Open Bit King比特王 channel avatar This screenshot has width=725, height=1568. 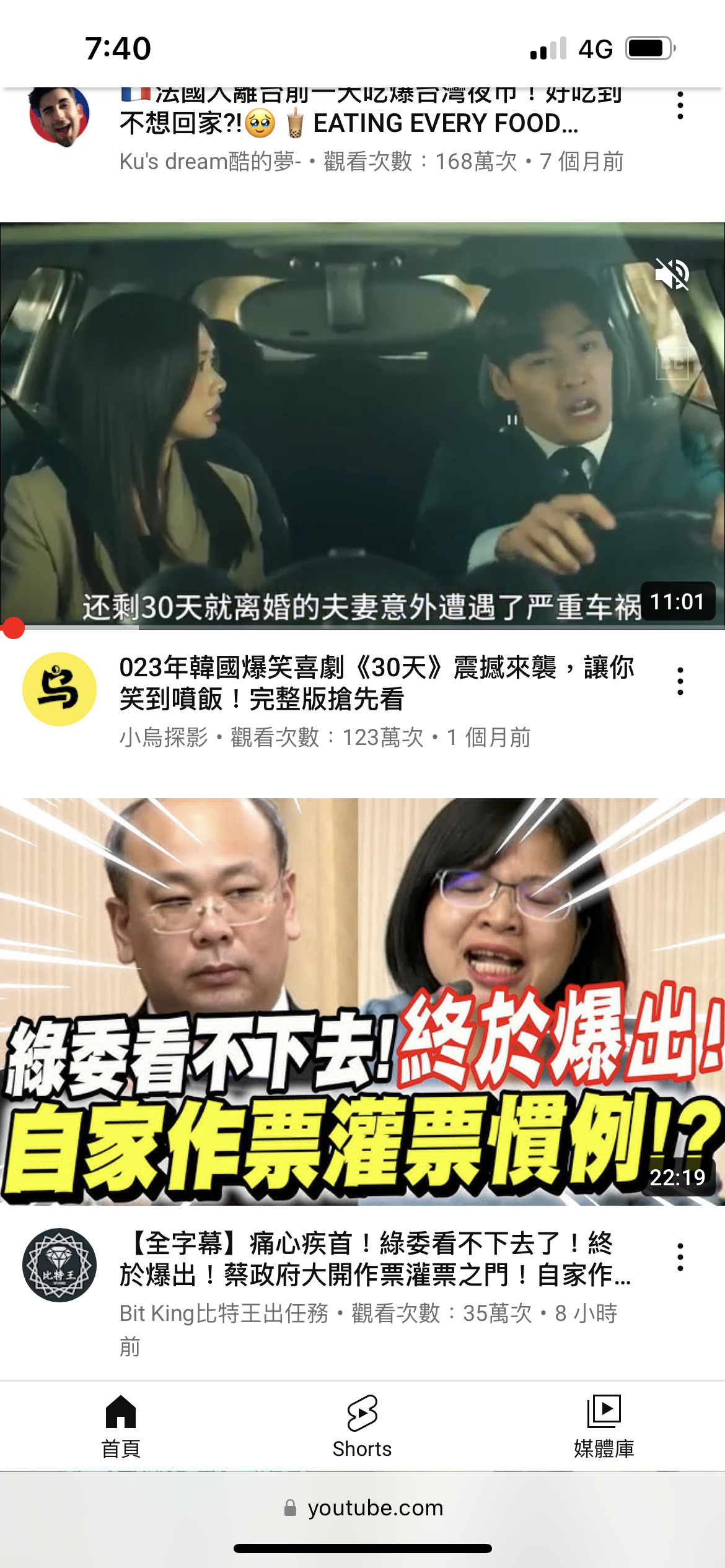[x=59, y=1265]
